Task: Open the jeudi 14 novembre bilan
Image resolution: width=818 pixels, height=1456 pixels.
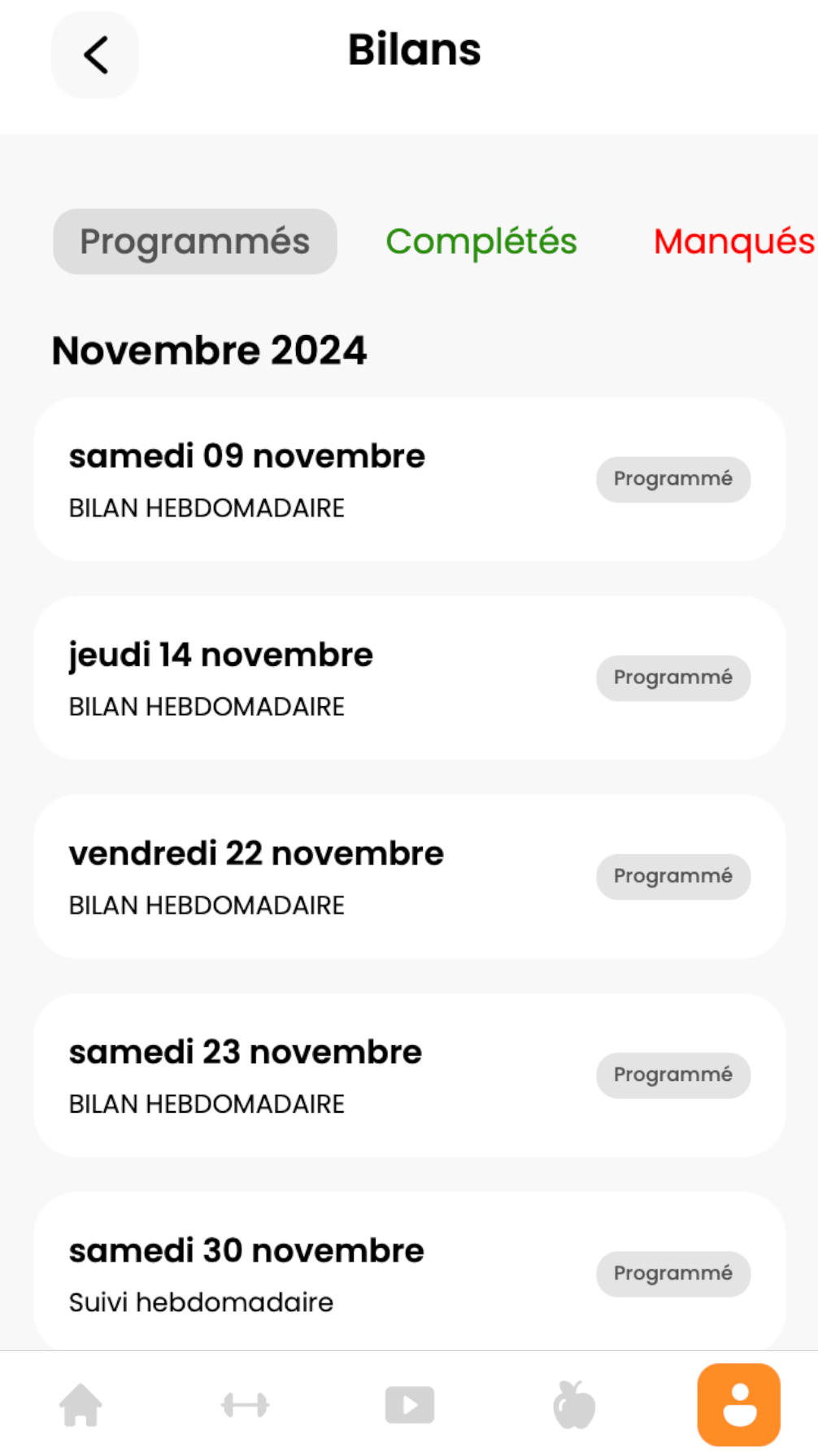Action: point(409,678)
